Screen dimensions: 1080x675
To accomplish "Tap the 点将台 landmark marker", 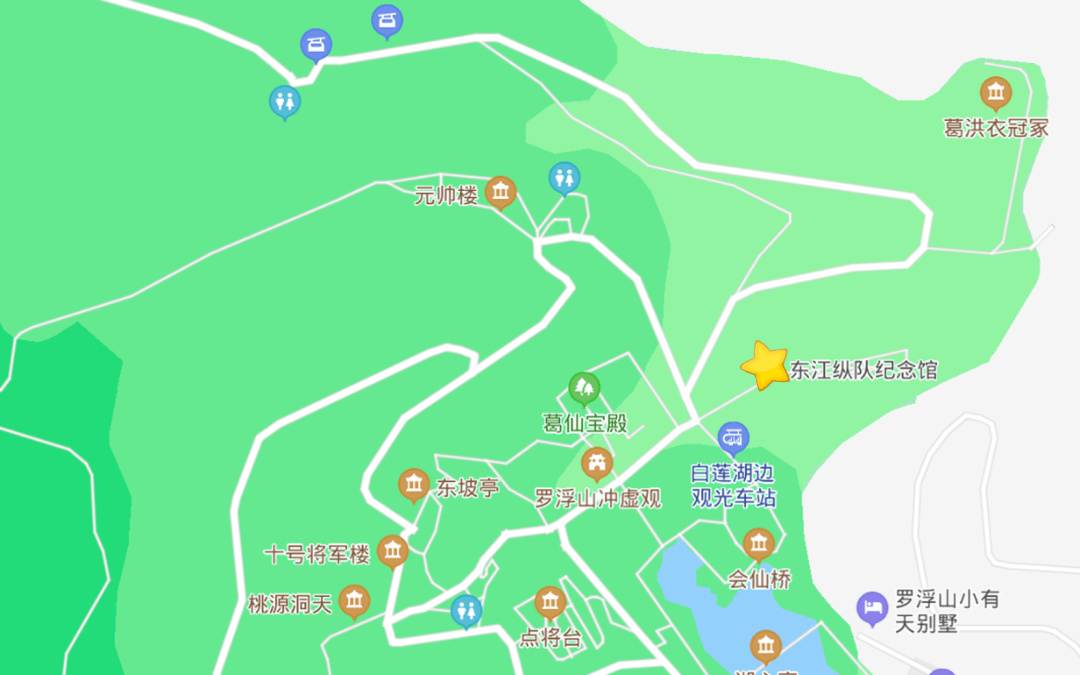I will click(x=549, y=602).
